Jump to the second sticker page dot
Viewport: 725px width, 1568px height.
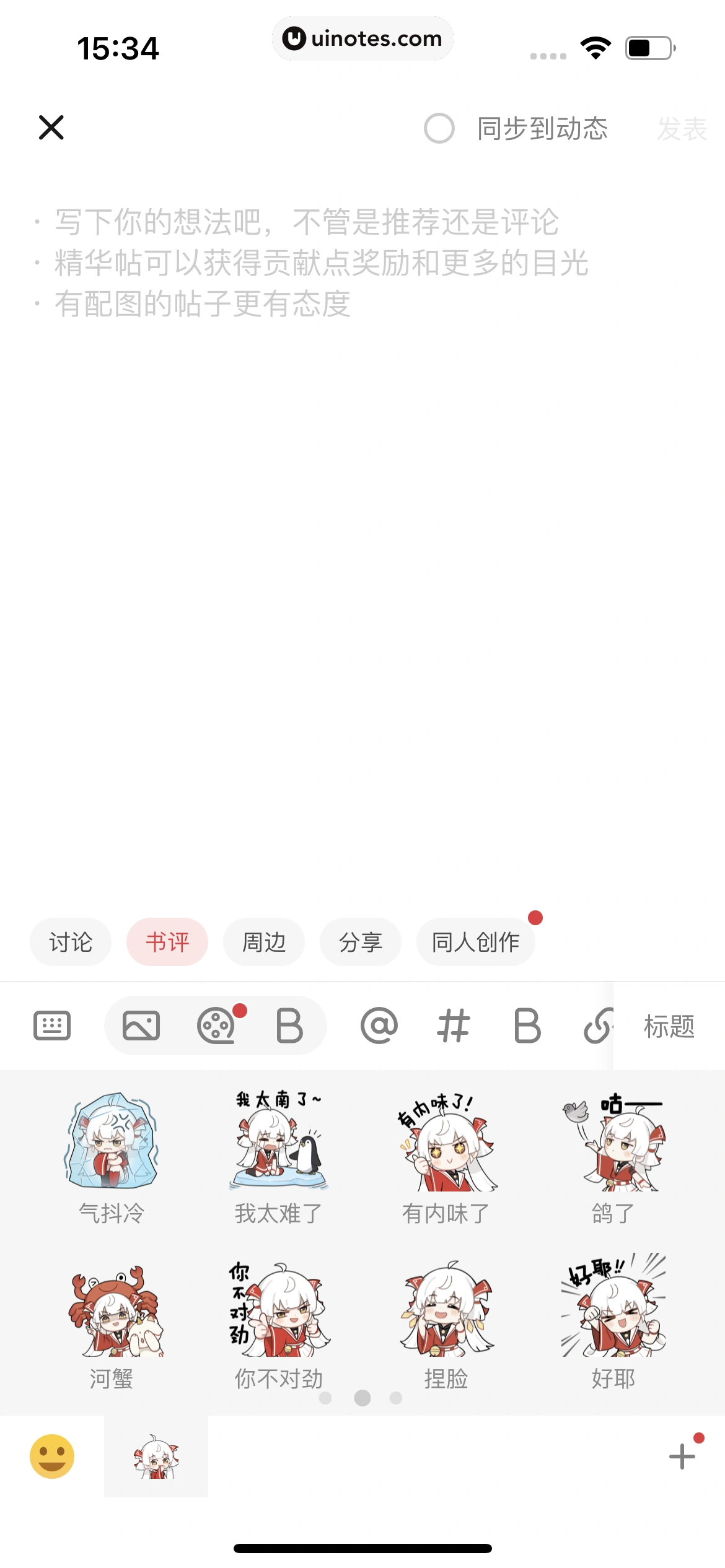coord(362,1398)
